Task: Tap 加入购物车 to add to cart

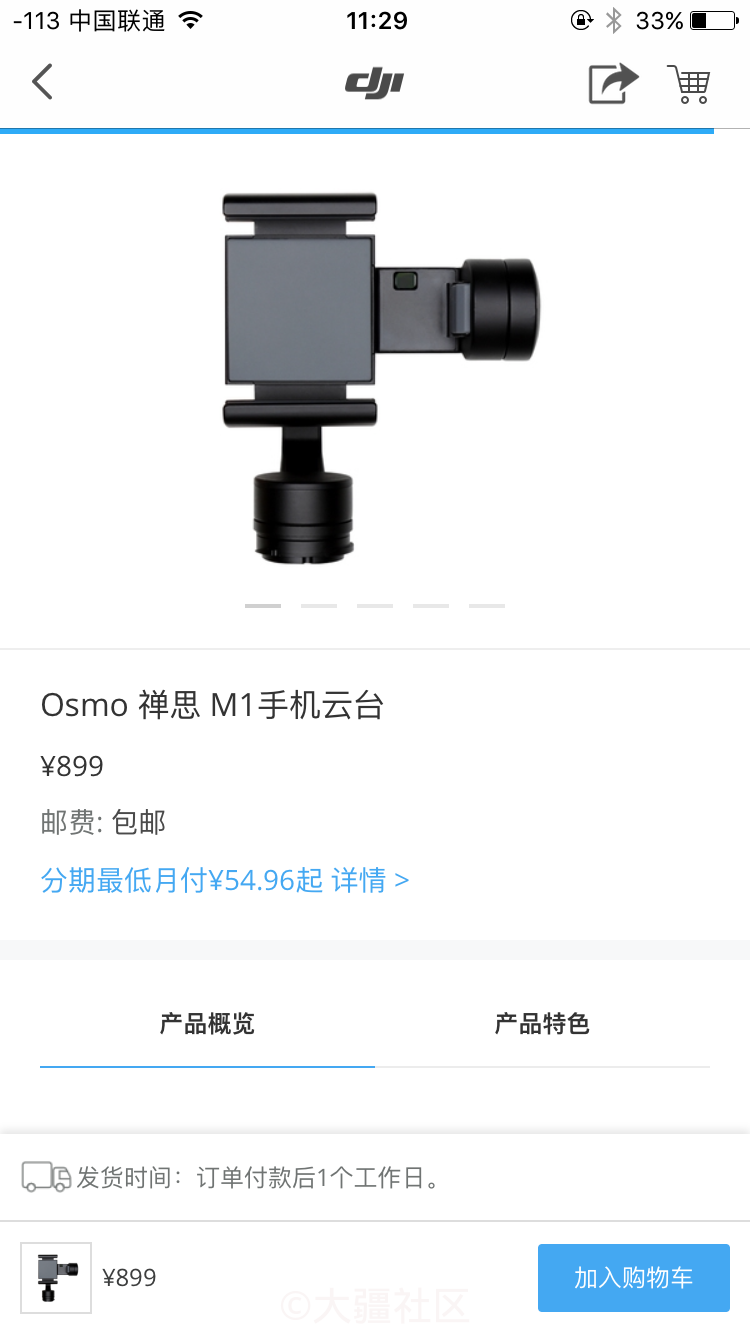Action: tap(633, 1277)
